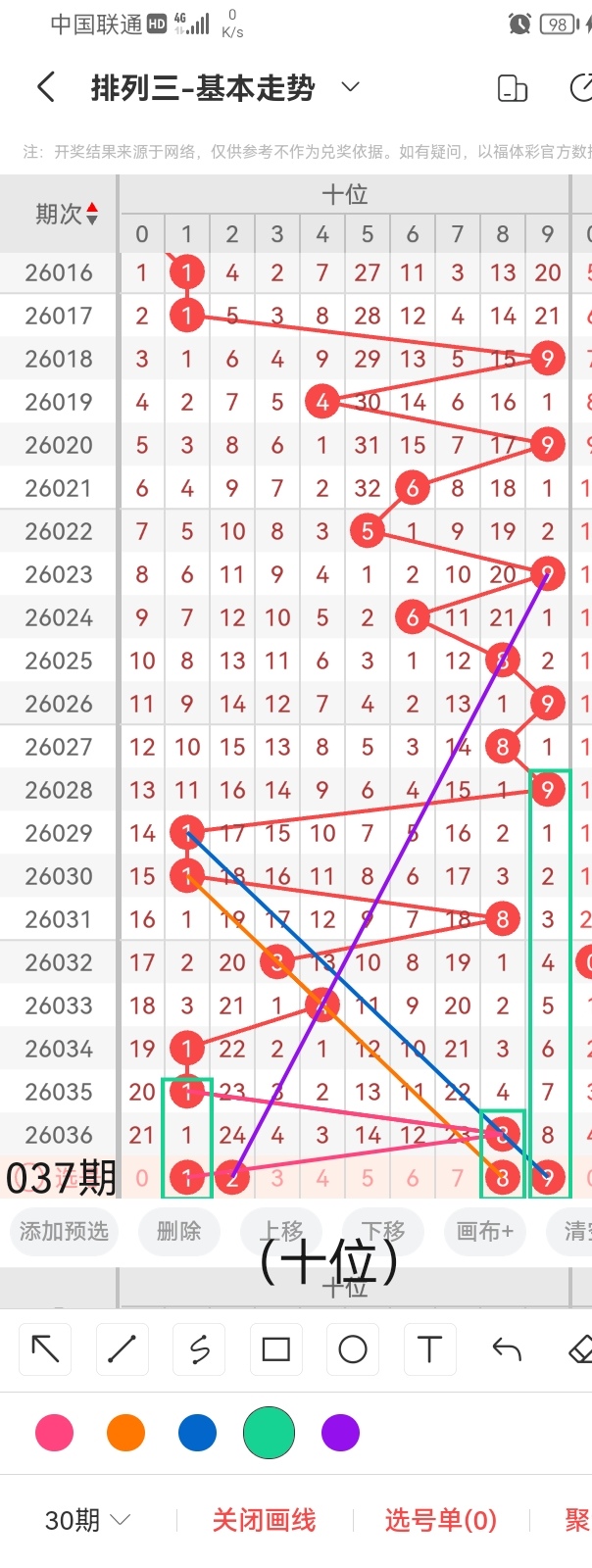Open the 30期 period dropdown
This screenshot has width=592, height=1568.
pyautogui.click(x=87, y=1520)
